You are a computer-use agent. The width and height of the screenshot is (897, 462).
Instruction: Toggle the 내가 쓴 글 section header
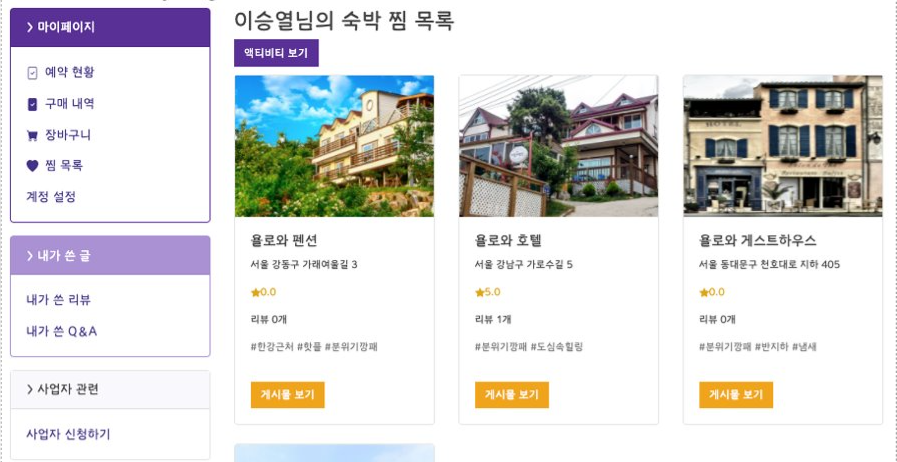(x=110, y=255)
